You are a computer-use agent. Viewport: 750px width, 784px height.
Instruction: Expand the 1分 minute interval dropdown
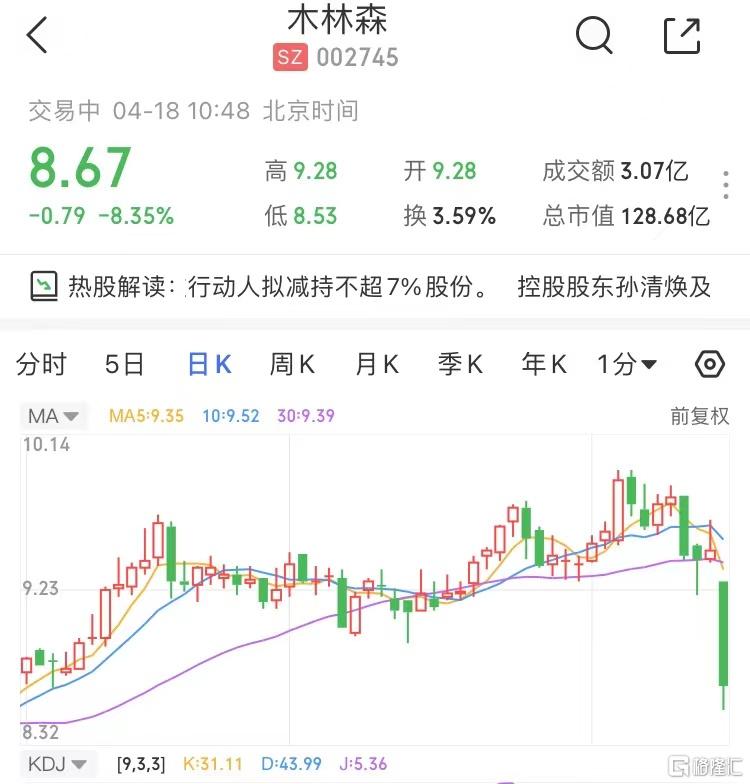pos(627,365)
